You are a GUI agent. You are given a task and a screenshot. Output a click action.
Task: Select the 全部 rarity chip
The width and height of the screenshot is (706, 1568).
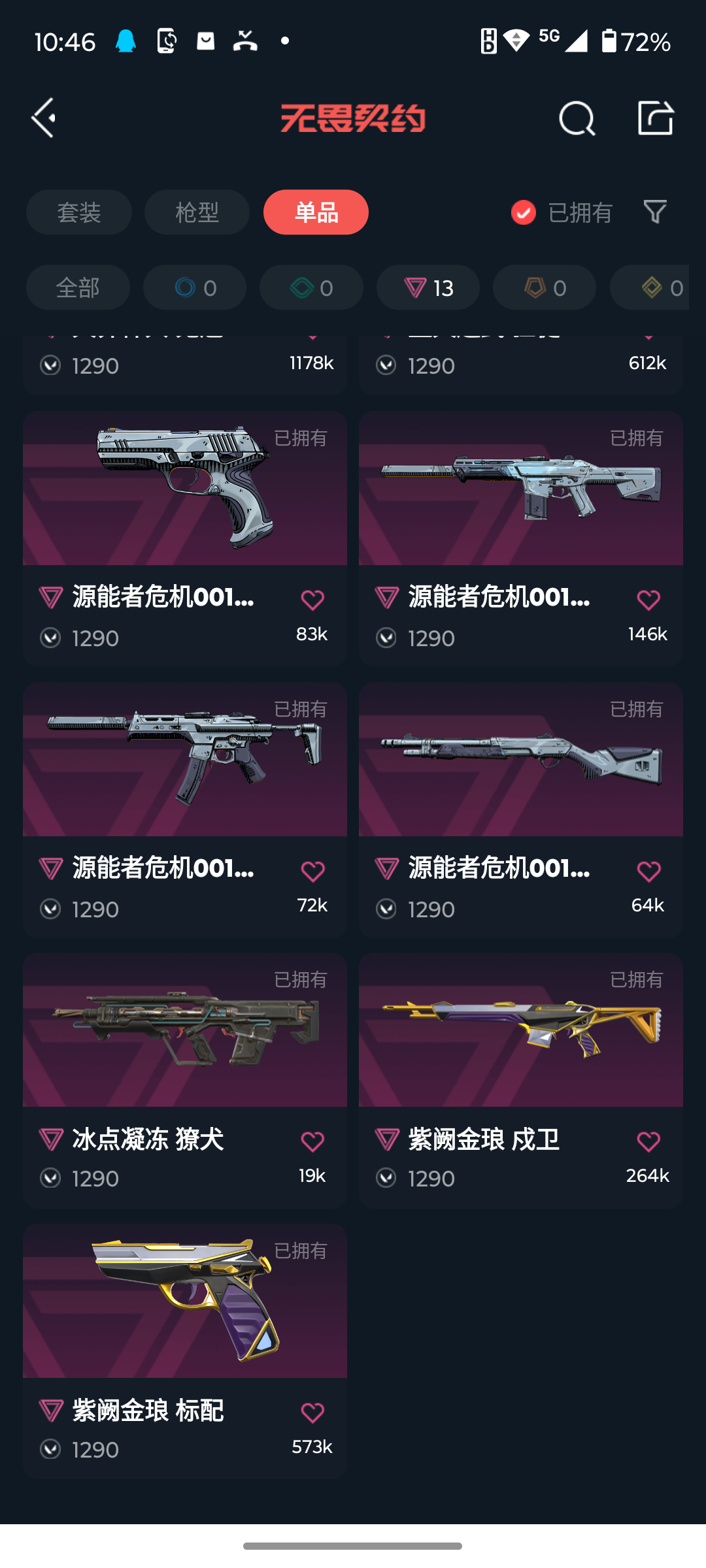pos(78,287)
